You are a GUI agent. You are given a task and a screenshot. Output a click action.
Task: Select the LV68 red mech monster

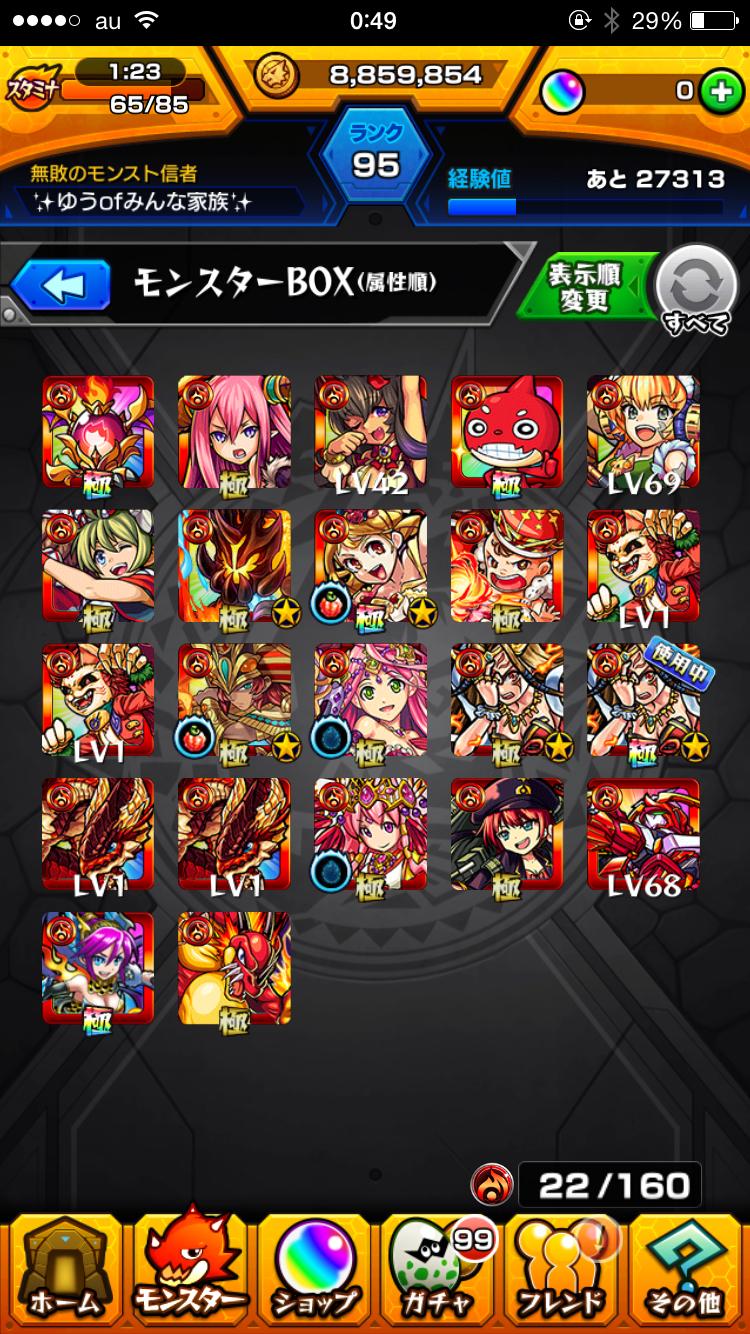[643, 834]
